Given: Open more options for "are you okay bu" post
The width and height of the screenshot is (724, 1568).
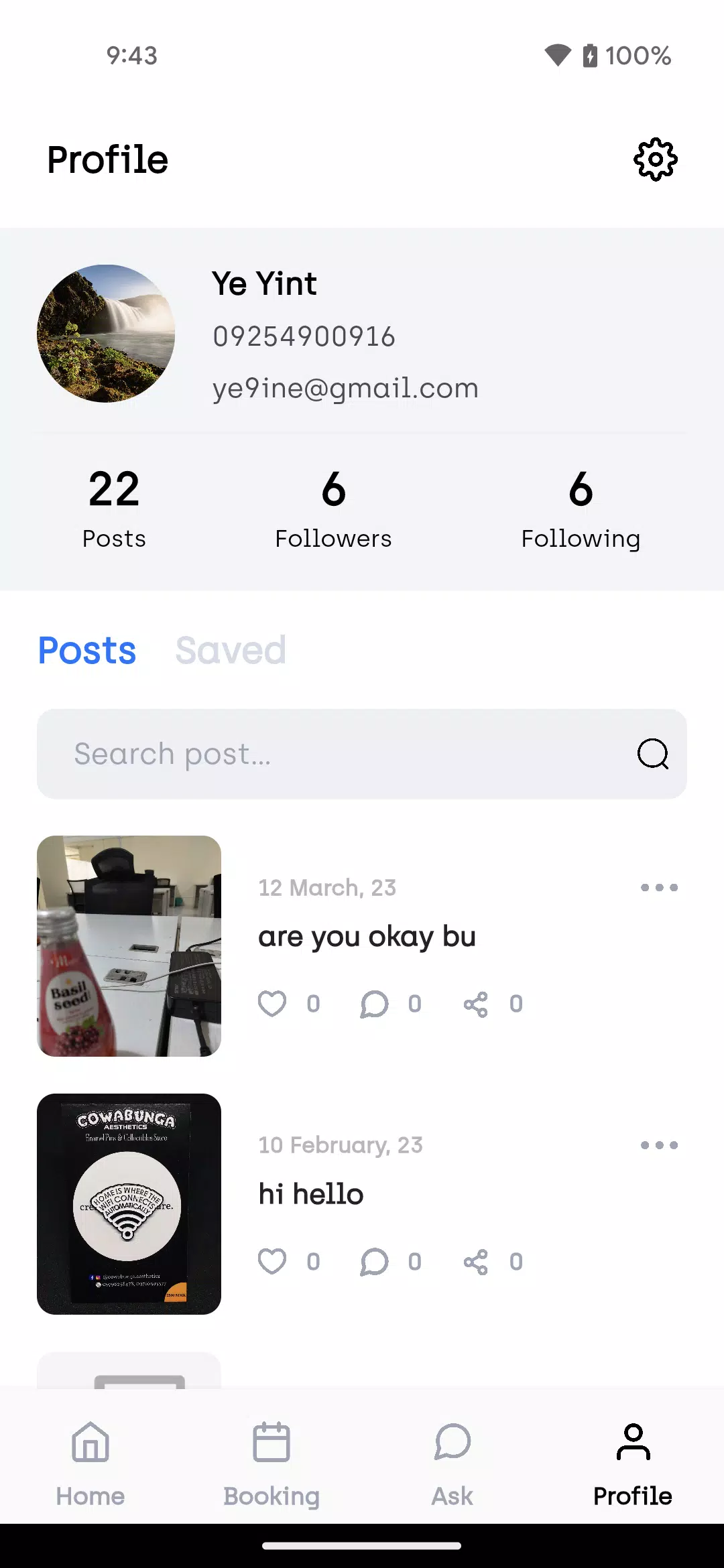Looking at the screenshot, I should (659, 887).
